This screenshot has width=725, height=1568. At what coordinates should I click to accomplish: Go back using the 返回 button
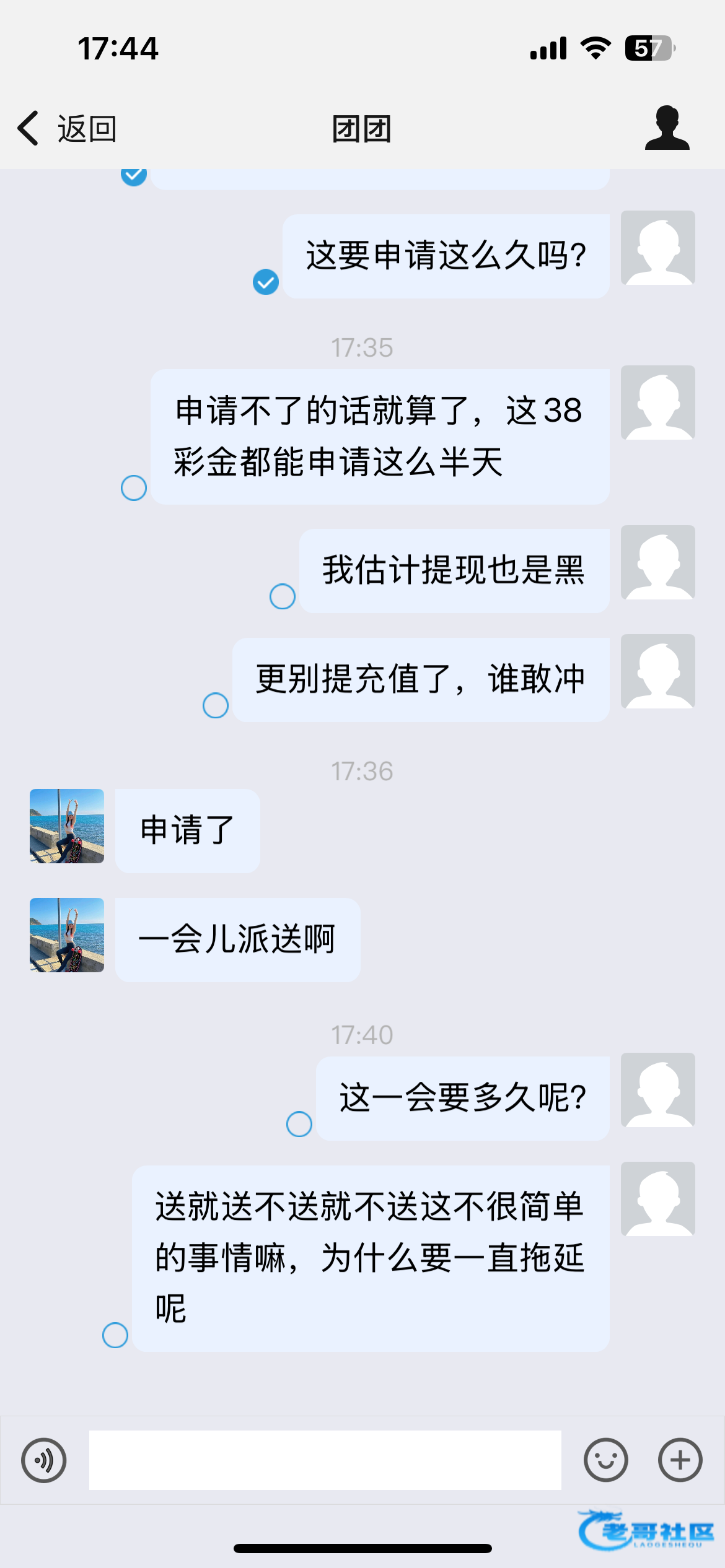pos(67,129)
